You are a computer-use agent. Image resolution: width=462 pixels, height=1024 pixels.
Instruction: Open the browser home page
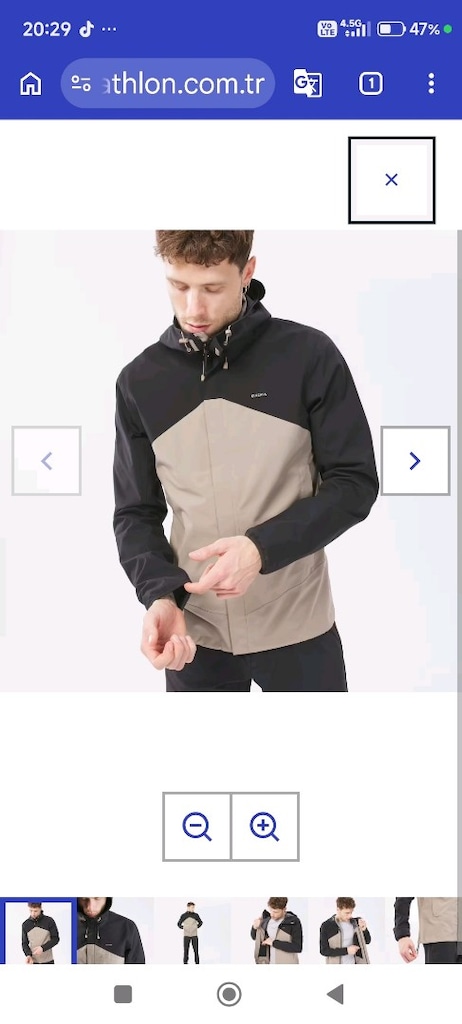(31, 84)
